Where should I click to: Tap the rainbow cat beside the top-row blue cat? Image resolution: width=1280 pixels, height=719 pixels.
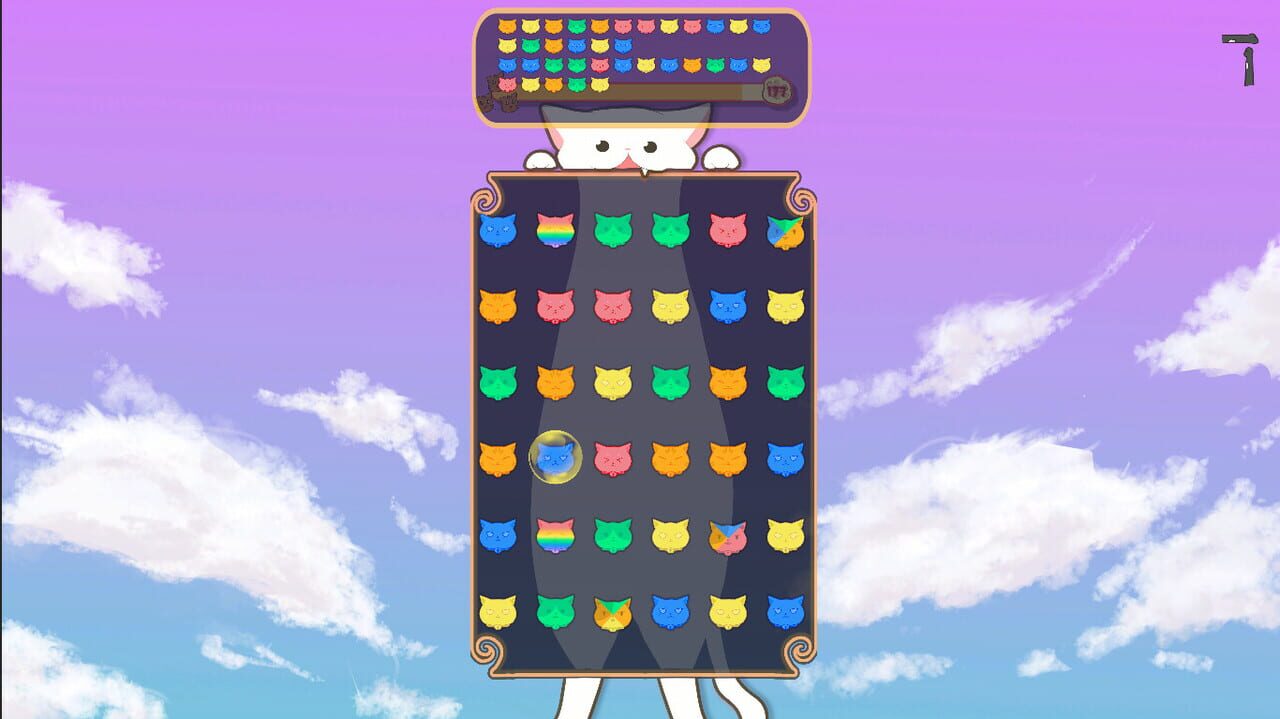(x=555, y=230)
